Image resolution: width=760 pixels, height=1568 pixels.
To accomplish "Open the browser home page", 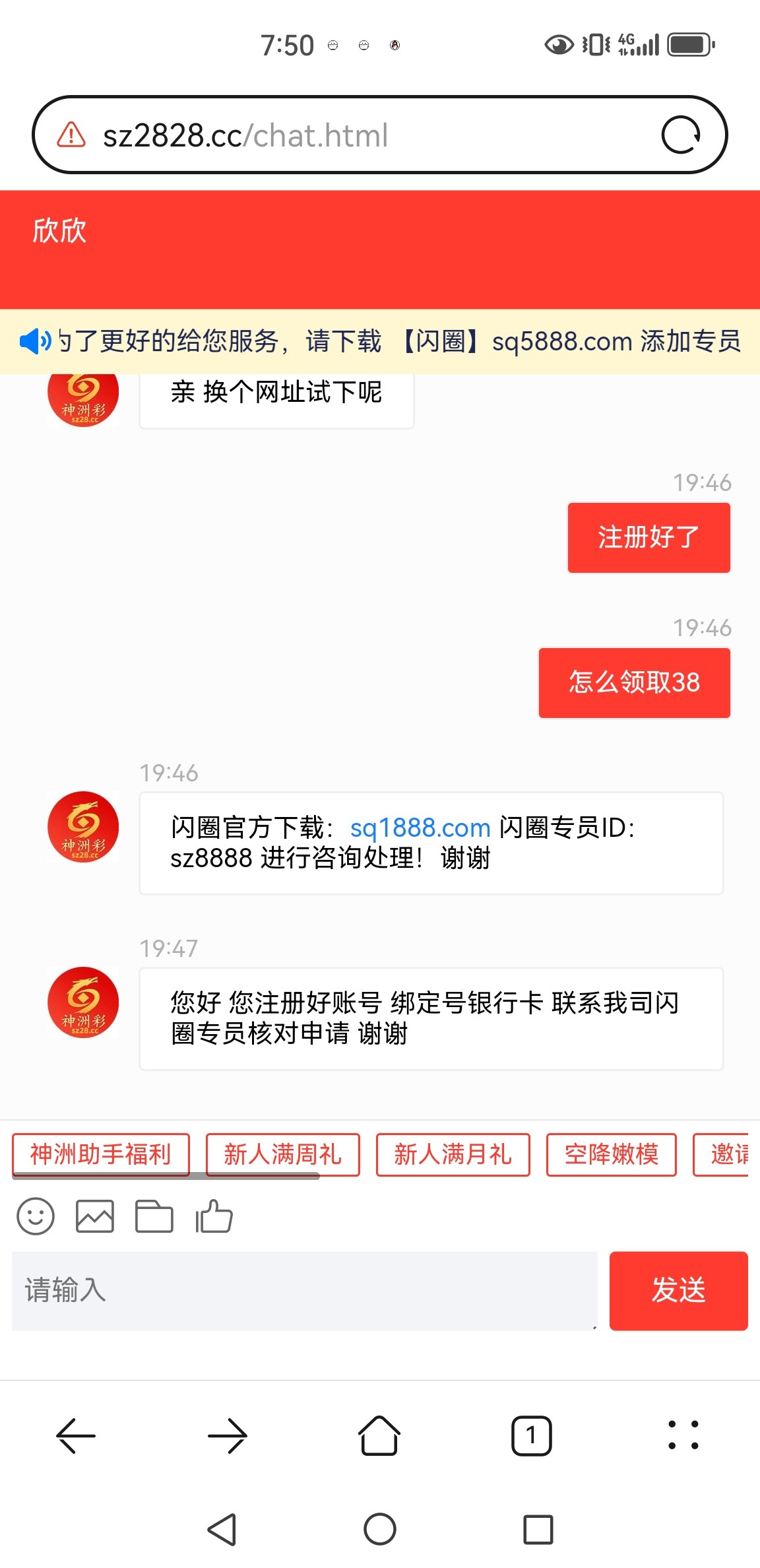I will pyautogui.click(x=379, y=1435).
